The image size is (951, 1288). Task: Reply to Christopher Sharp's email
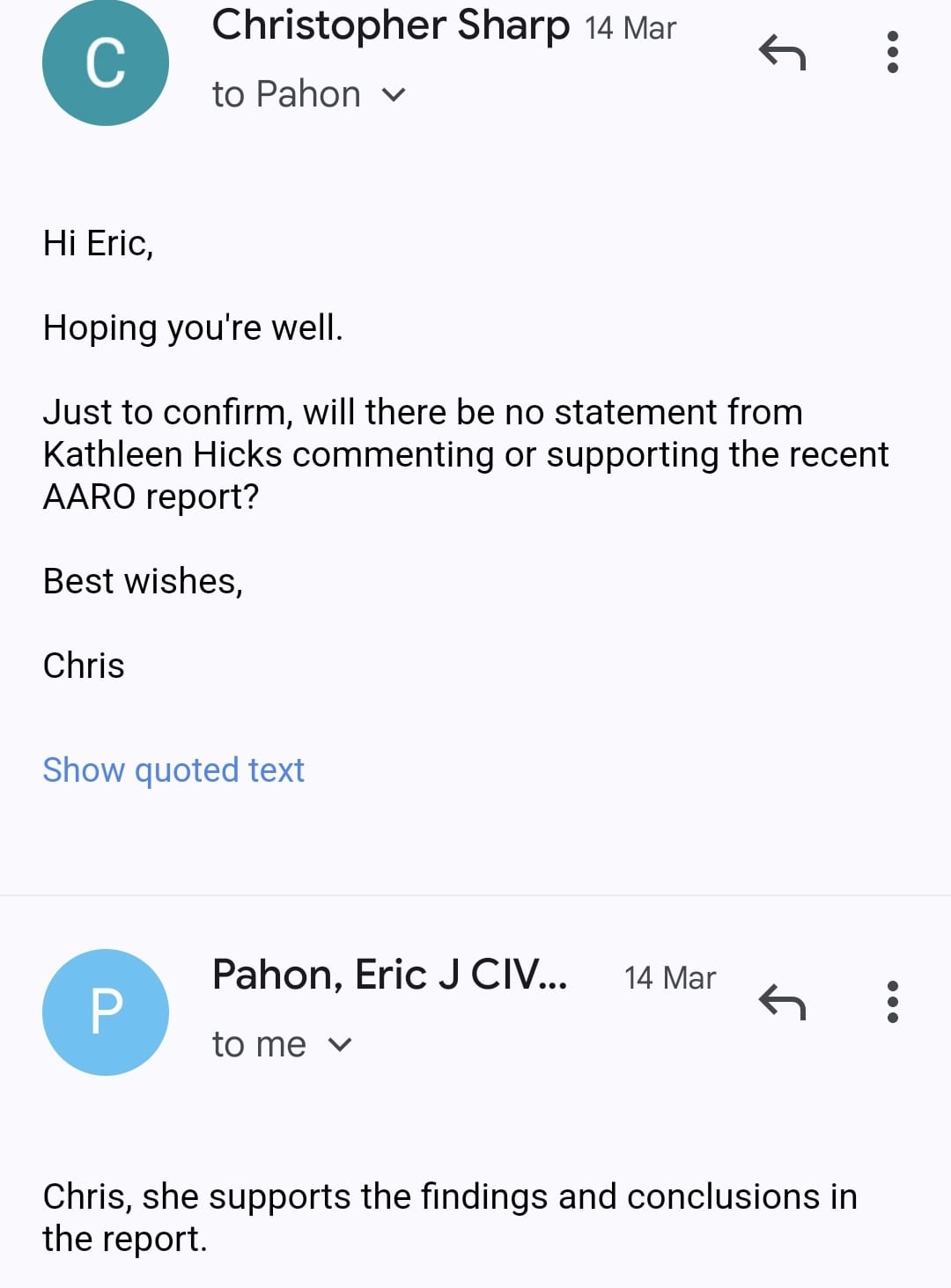(x=782, y=53)
